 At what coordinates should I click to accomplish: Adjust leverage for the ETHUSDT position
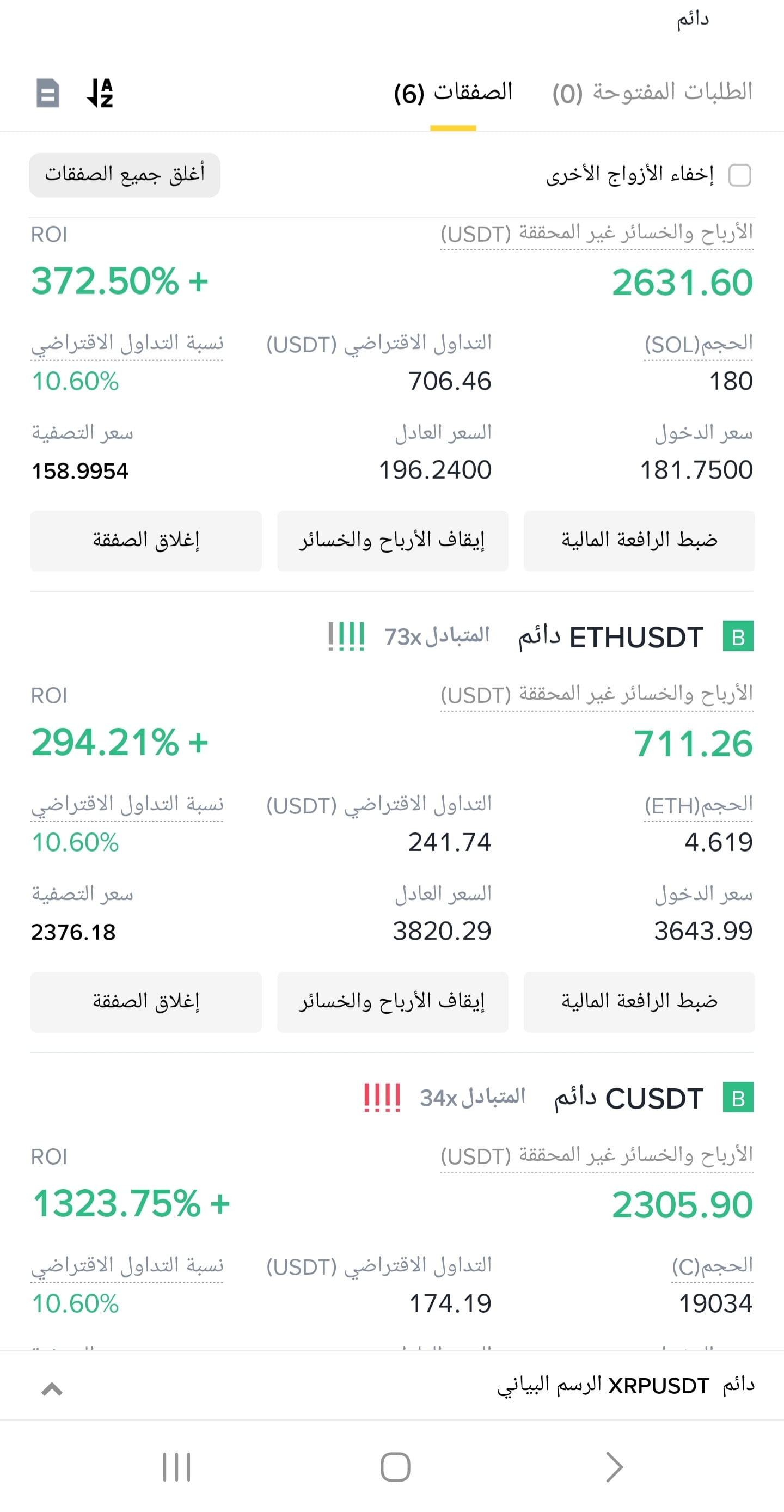[639, 1001]
